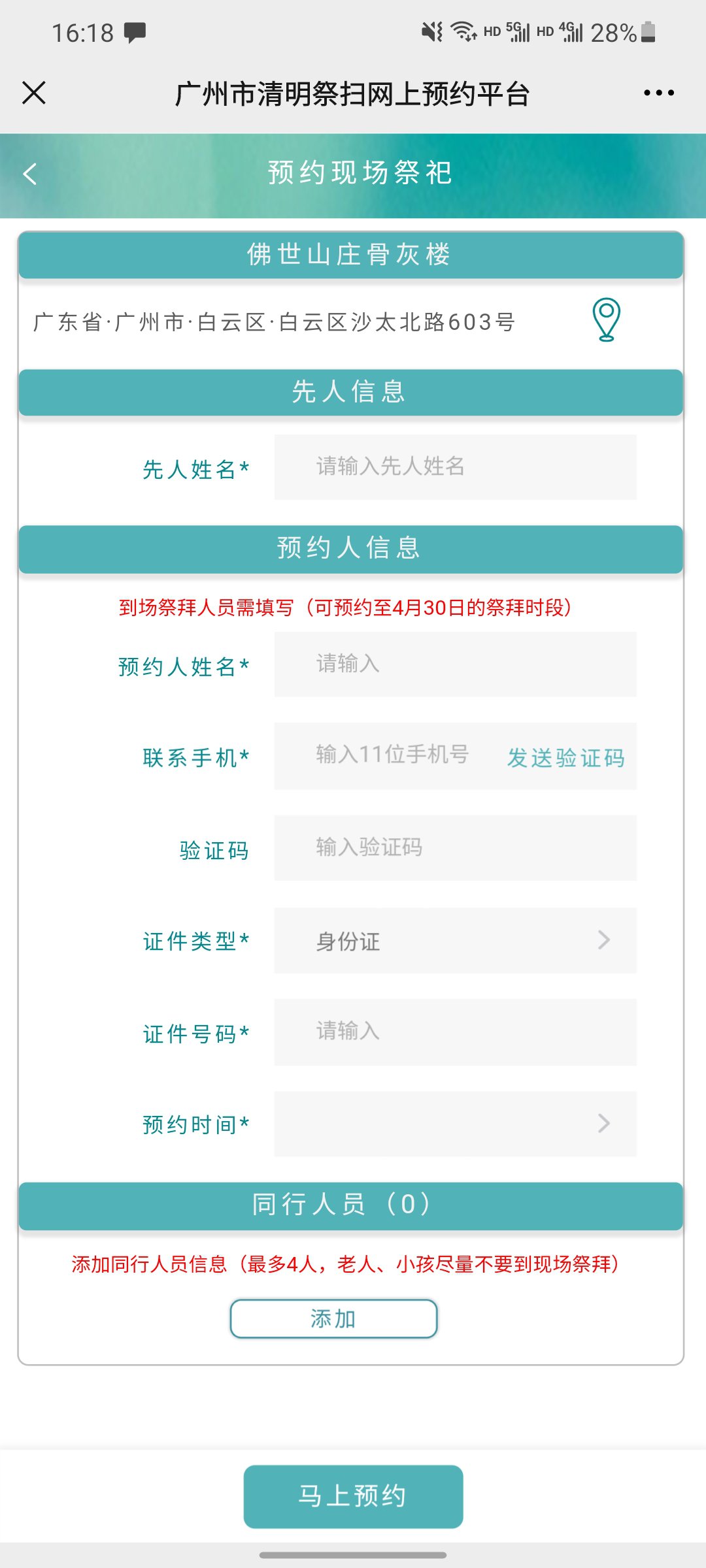Viewport: 706px width, 1568px height.
Task: Focus the 验证码 input field
Action: [455, 848]
